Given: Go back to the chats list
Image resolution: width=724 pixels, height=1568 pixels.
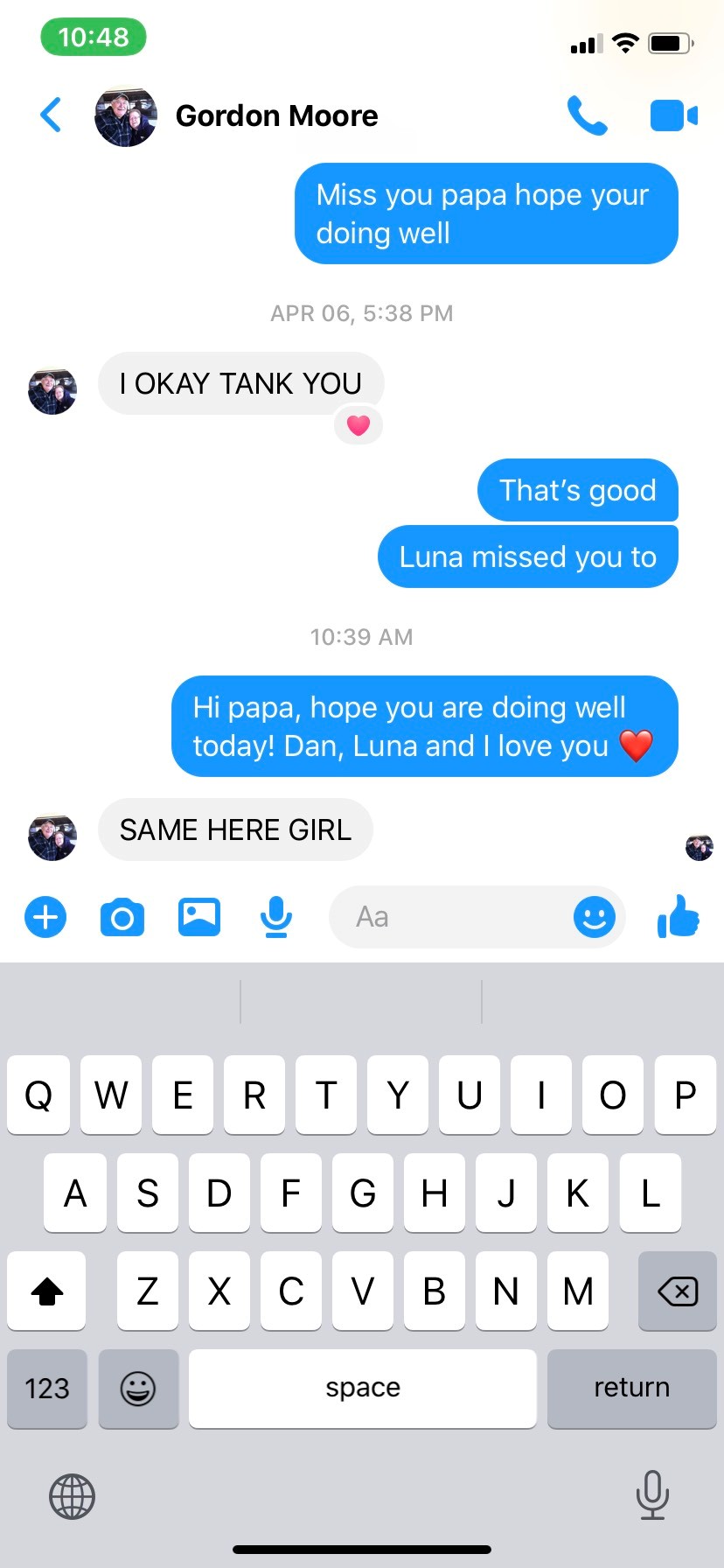Looking at the screenshot, I should [51, 115].
